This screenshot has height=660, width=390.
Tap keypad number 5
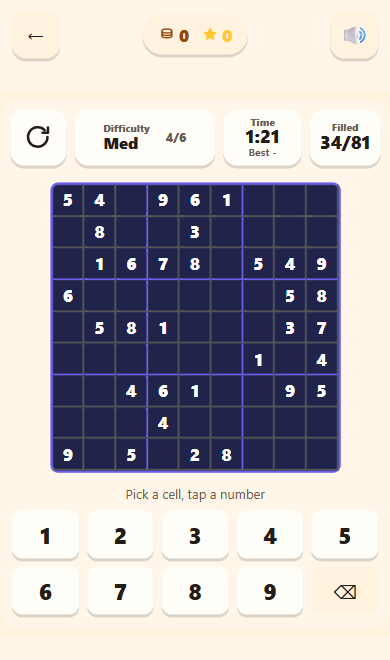click(x=345, y=535)
